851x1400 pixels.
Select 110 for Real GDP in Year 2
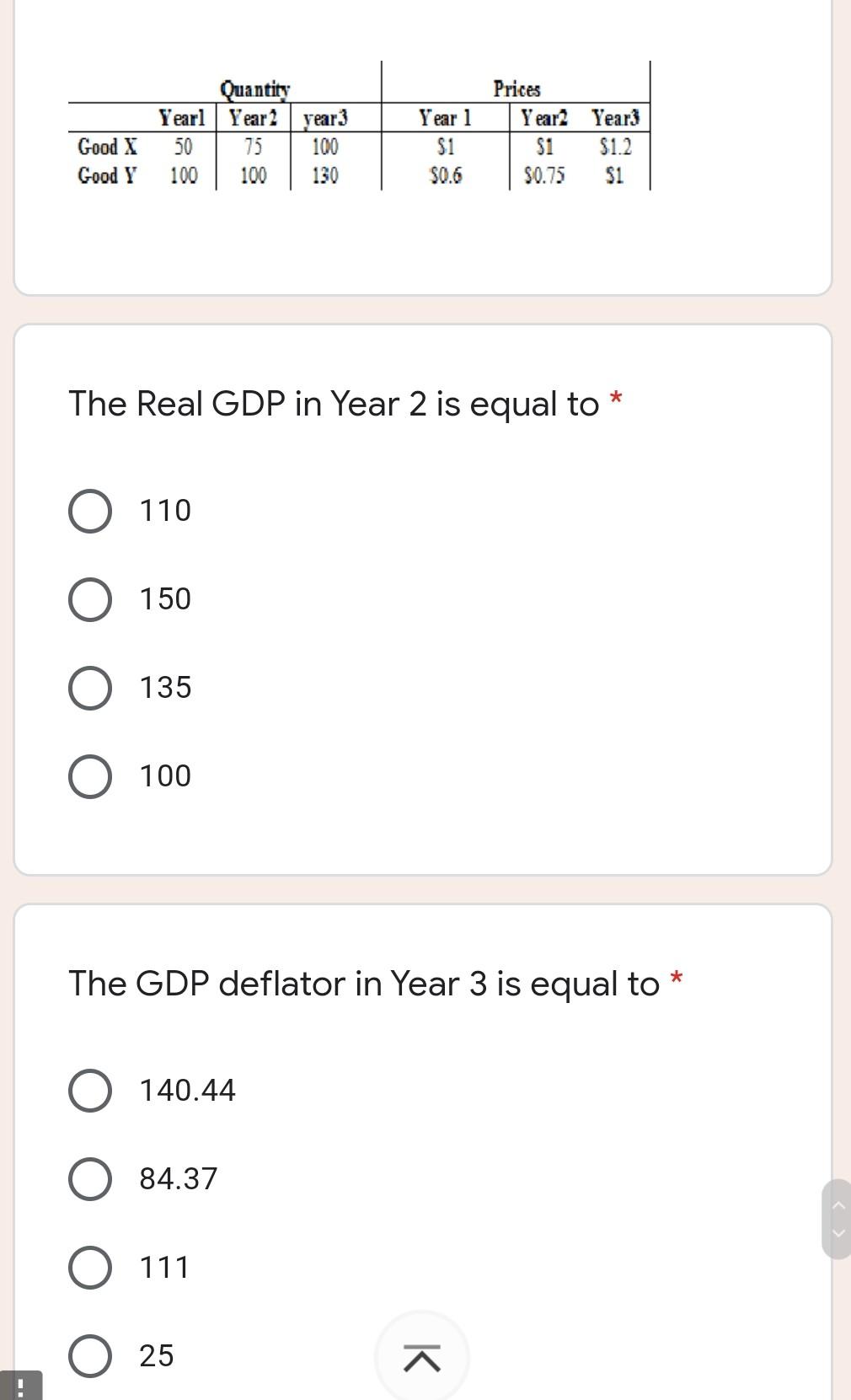pyautogui.click(x=90, y=511)
